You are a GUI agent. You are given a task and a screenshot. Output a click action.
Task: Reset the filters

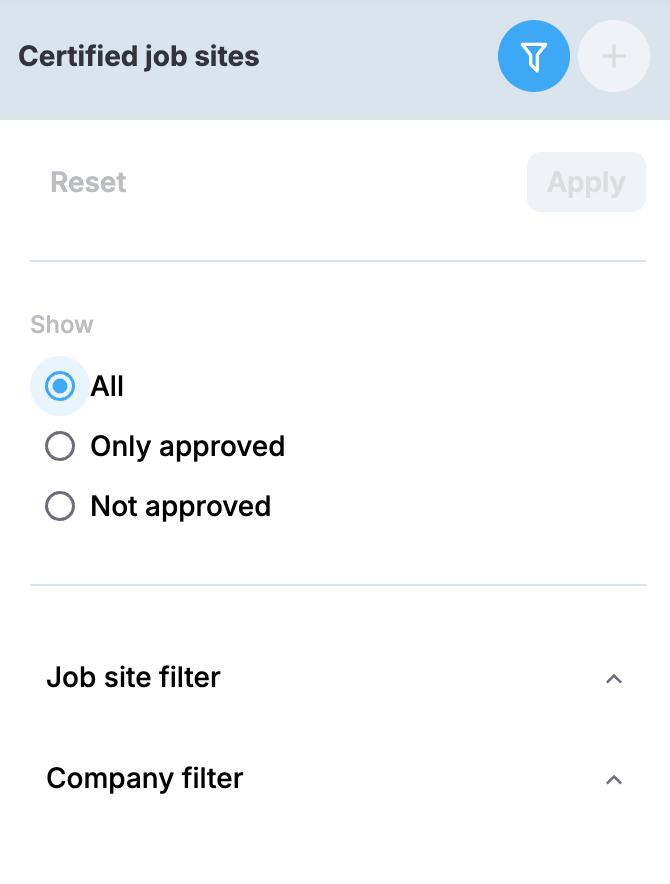[x=88, y=182]
